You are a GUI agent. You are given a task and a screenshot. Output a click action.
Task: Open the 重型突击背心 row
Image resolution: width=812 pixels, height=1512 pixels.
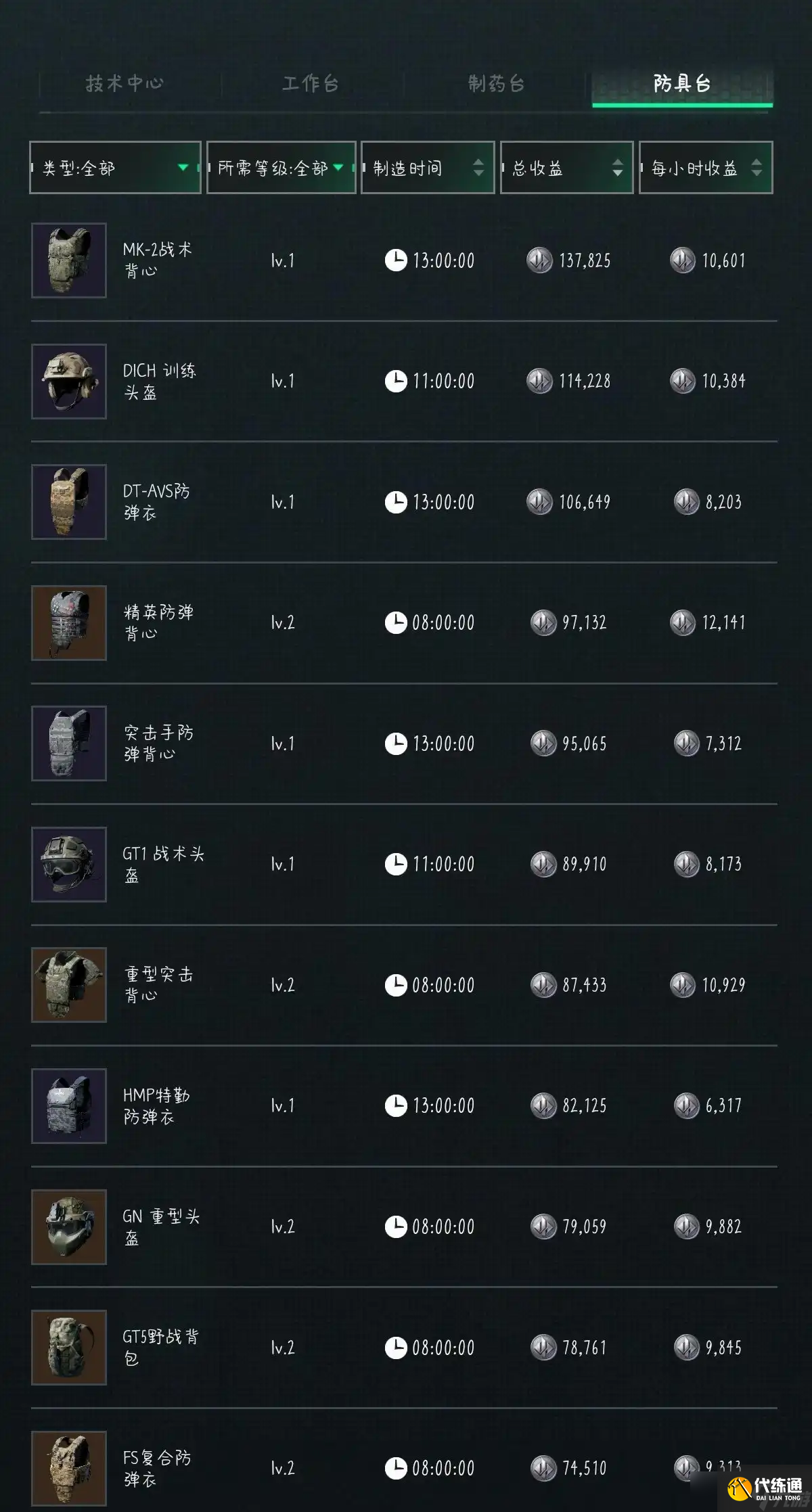point(158,985)
